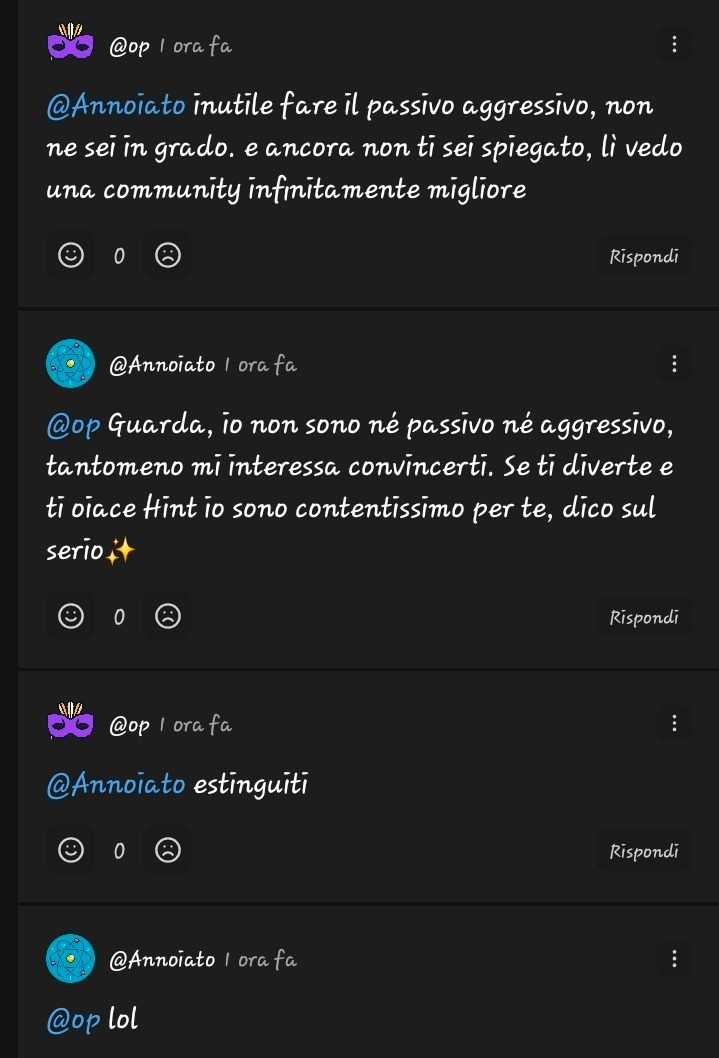Open overflow menu on the "estinguiti" comment
719x1058 pixels.
[674, 723]
